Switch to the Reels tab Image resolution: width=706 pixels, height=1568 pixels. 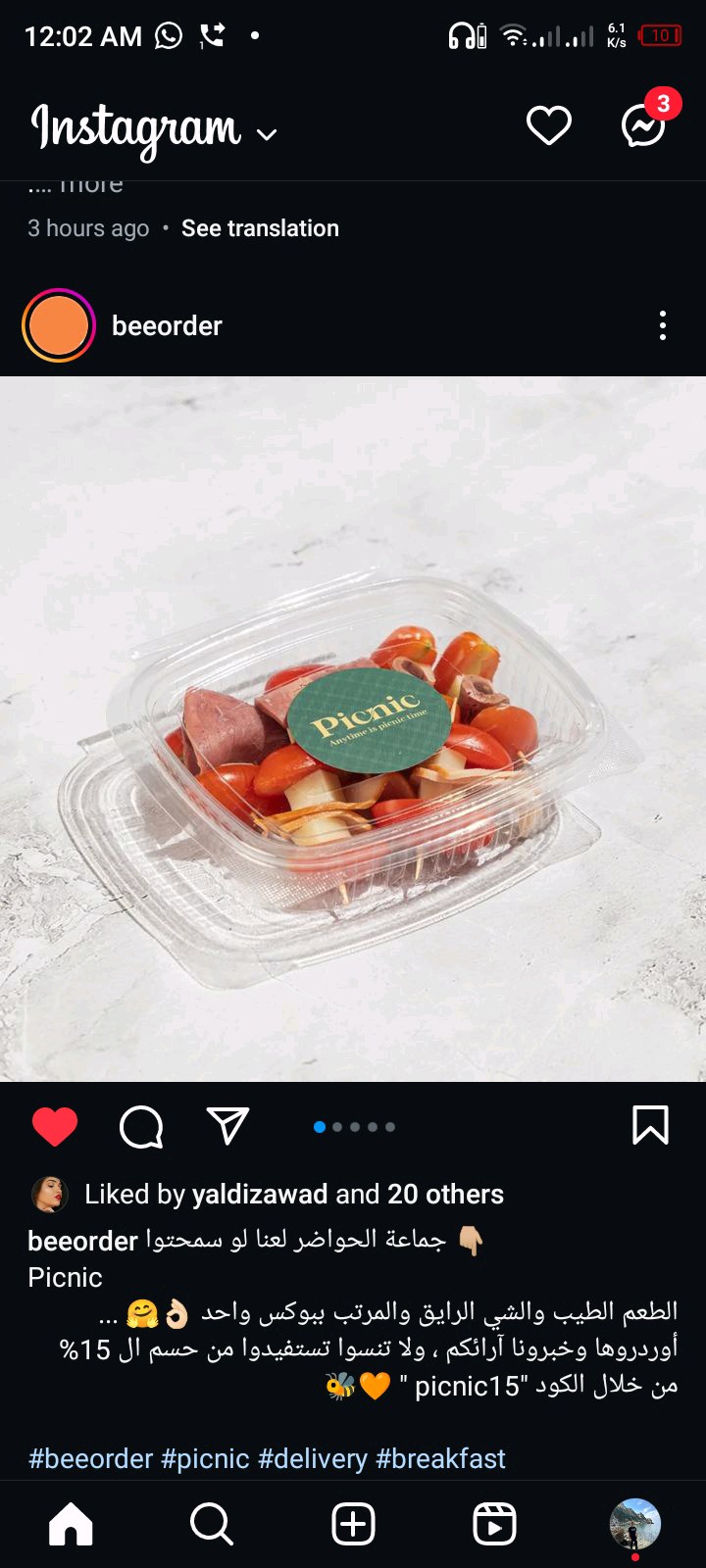(x=494, y=1524)
